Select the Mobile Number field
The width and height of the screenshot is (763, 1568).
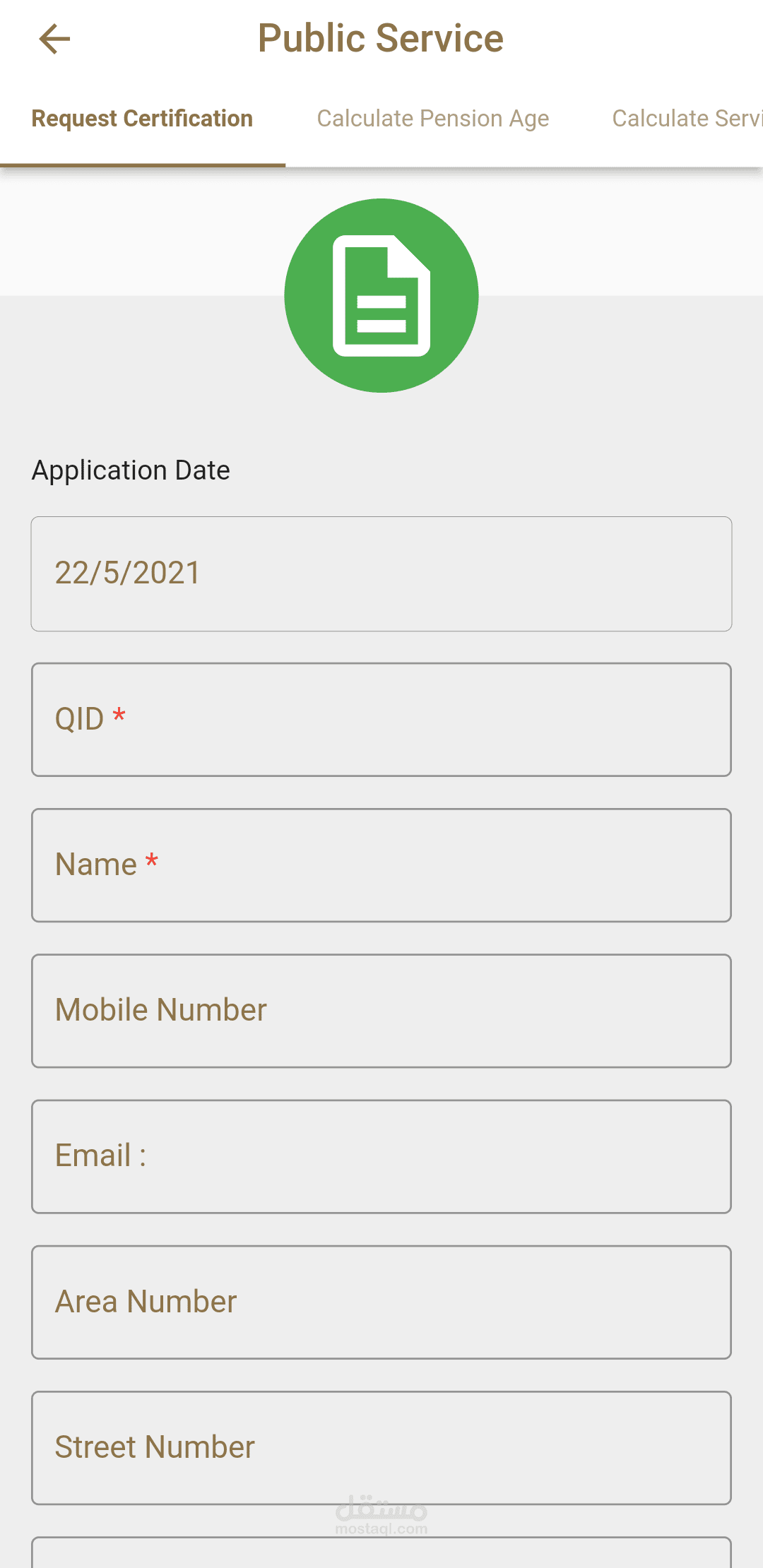click(381, 1011)
